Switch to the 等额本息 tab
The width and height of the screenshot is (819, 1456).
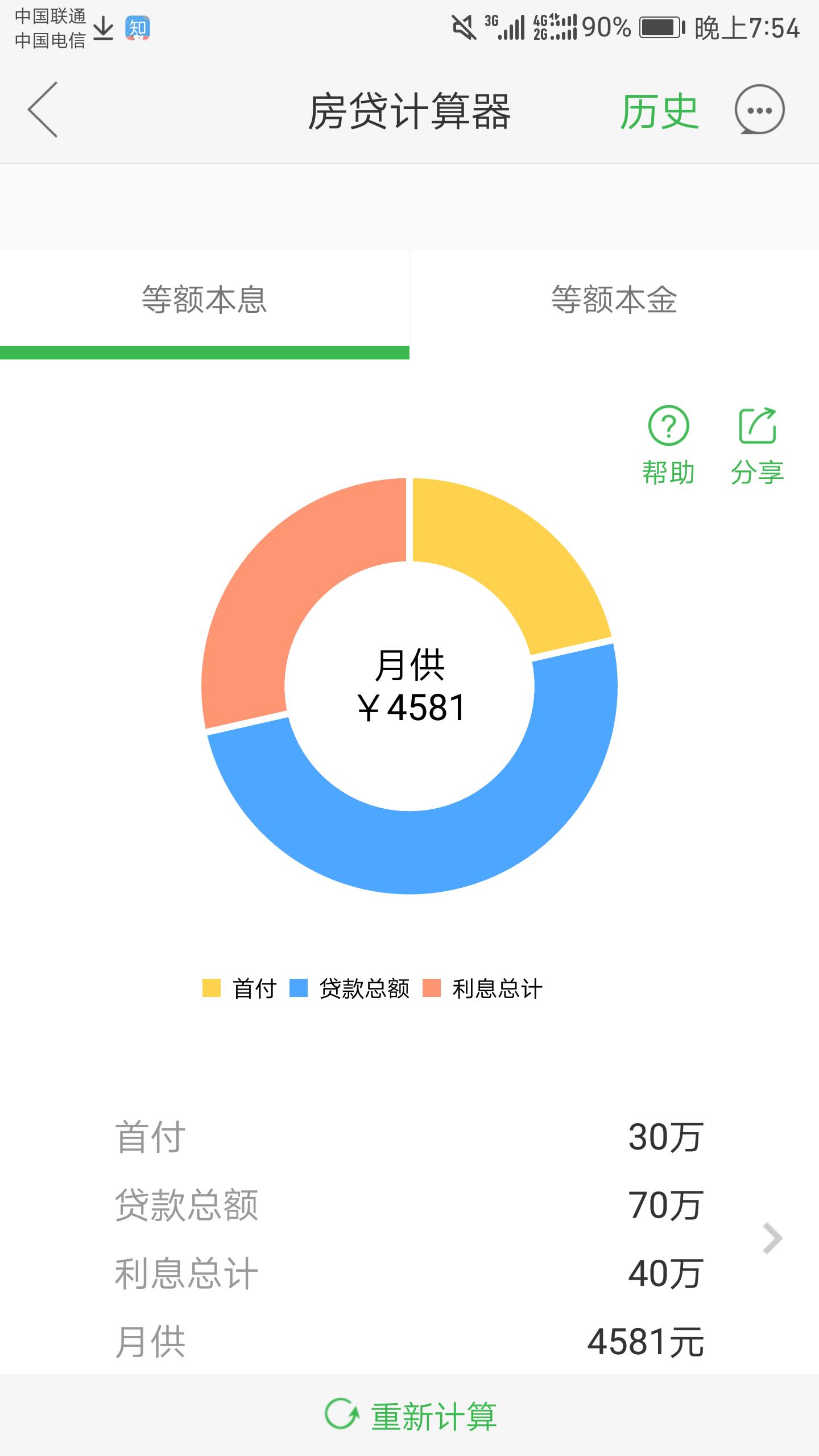(205, 300)
